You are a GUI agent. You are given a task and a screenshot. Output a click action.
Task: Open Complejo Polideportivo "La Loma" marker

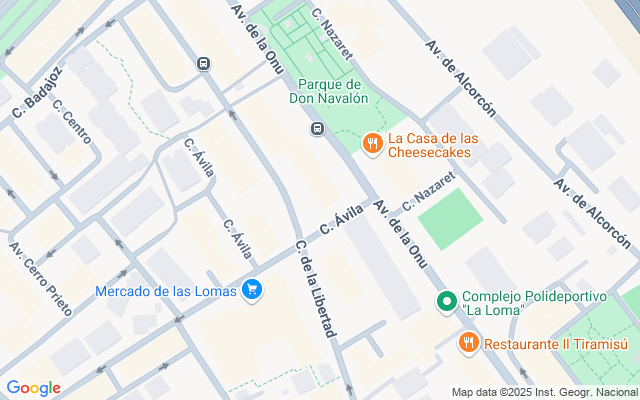point(447,301)
